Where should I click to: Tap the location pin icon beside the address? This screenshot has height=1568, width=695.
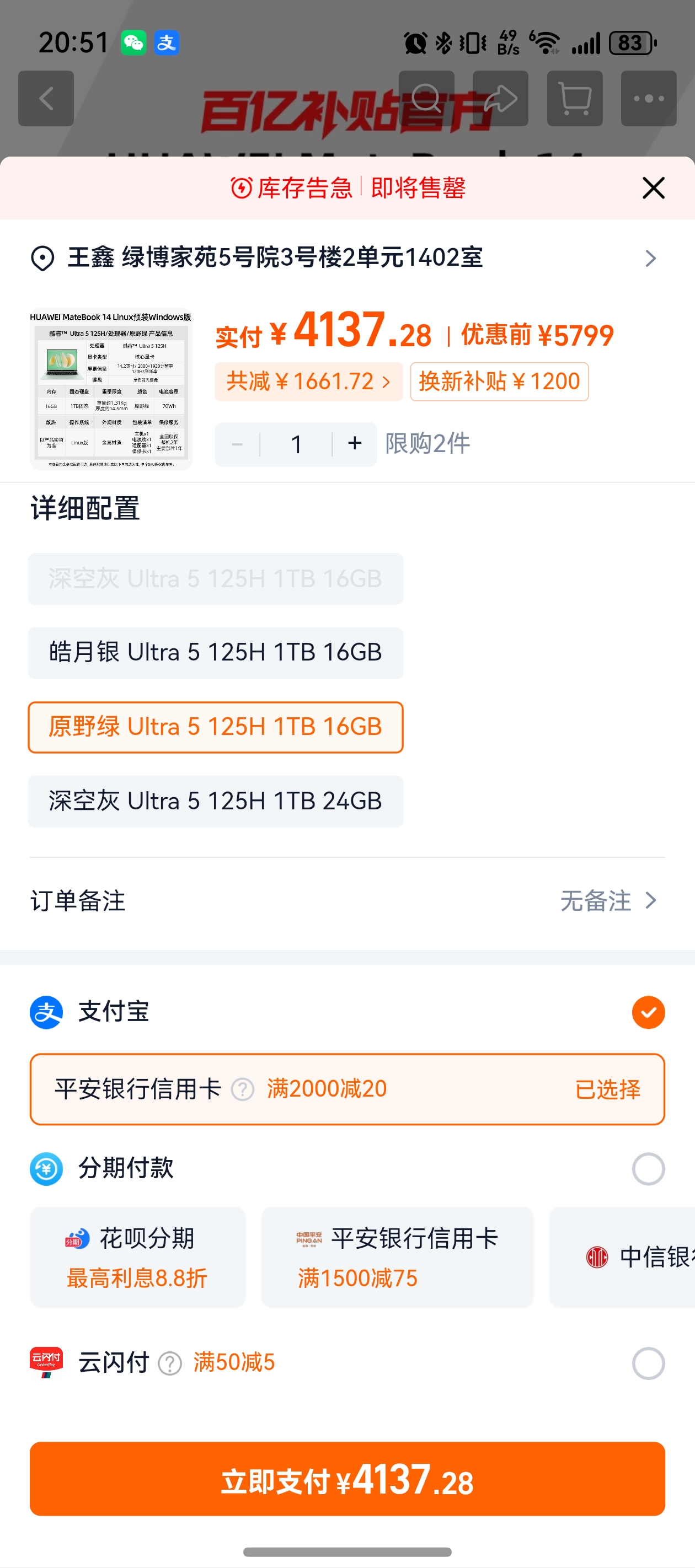[x=40, y=258]
